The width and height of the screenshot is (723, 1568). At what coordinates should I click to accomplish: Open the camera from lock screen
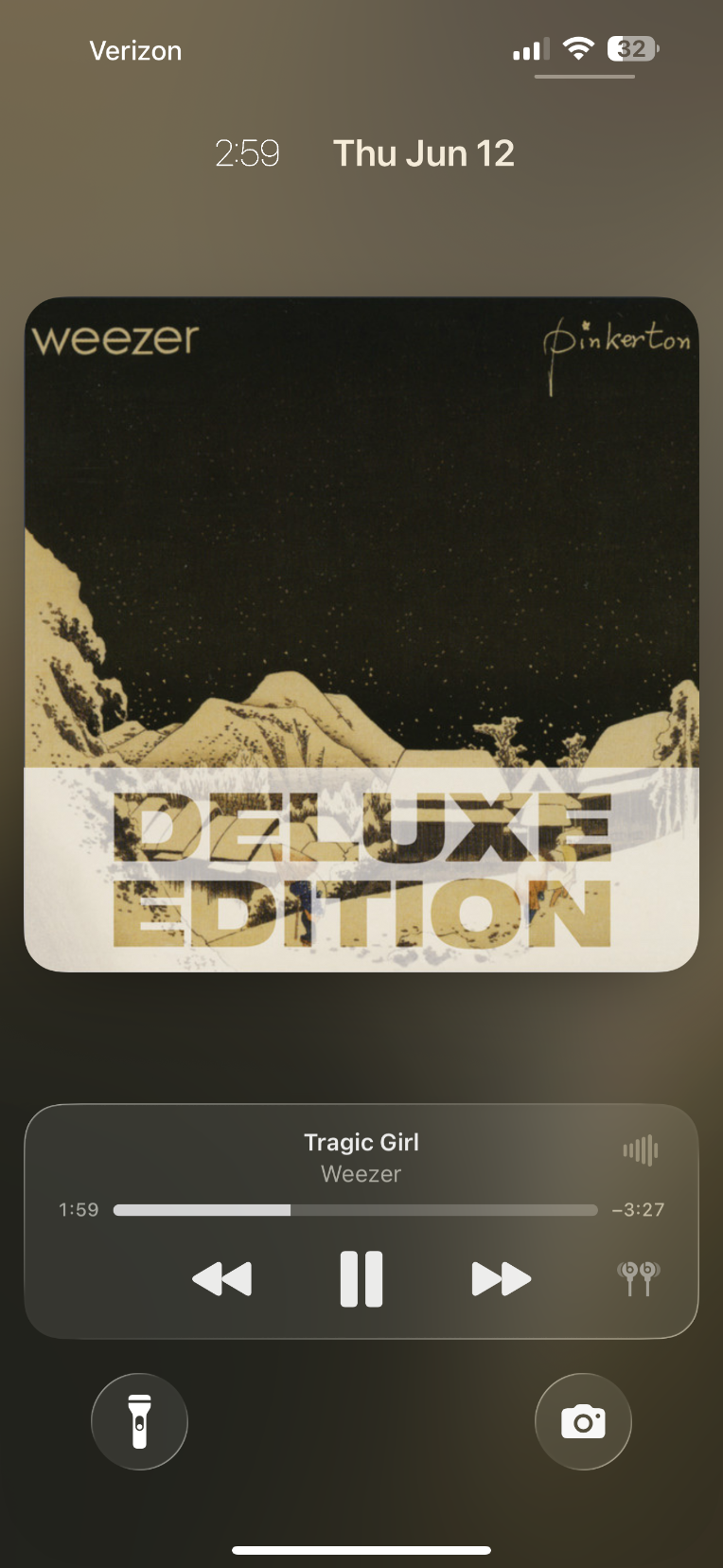(x=583, y=1421)
